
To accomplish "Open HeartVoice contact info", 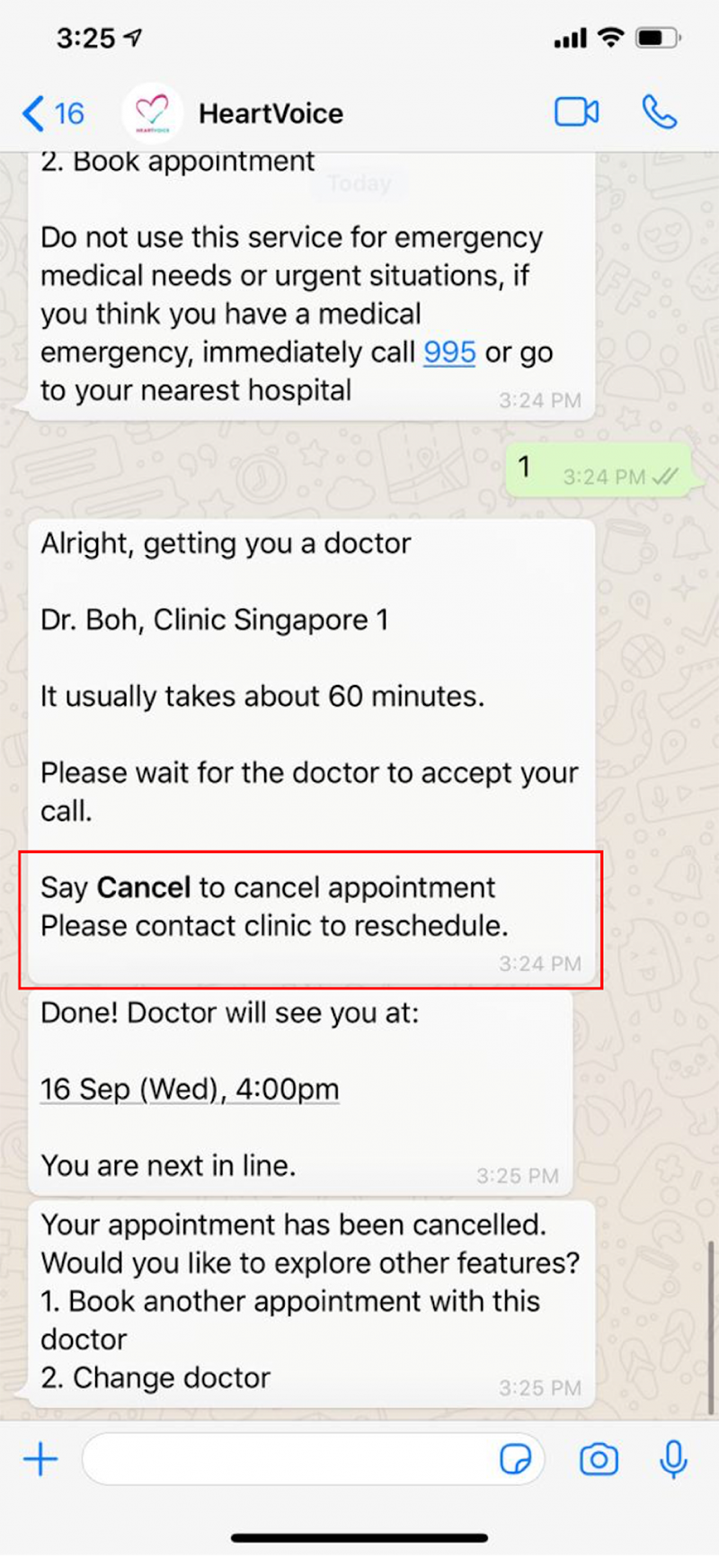I will click(x=270, y=114).
